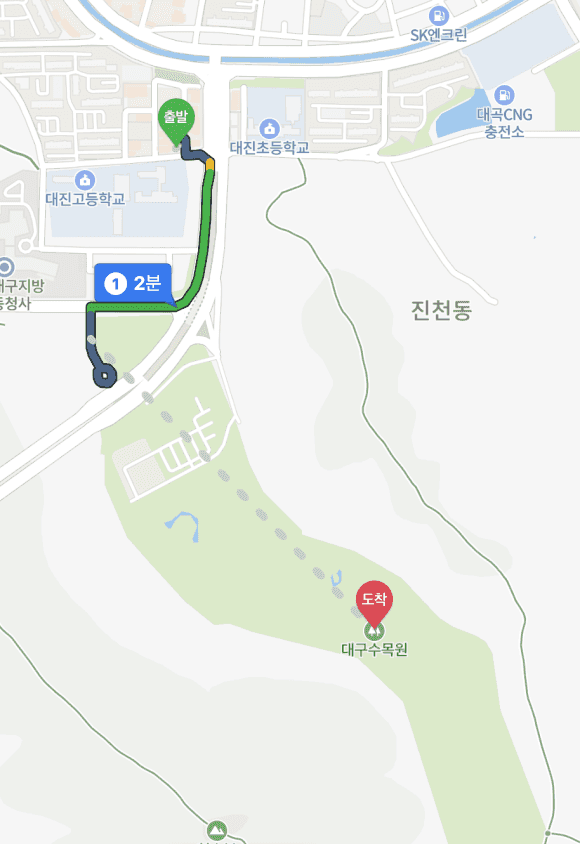Viewport: 580px width, 844px height.
Task: Tap the red 도착 destination pin
Action: [374, 603]
